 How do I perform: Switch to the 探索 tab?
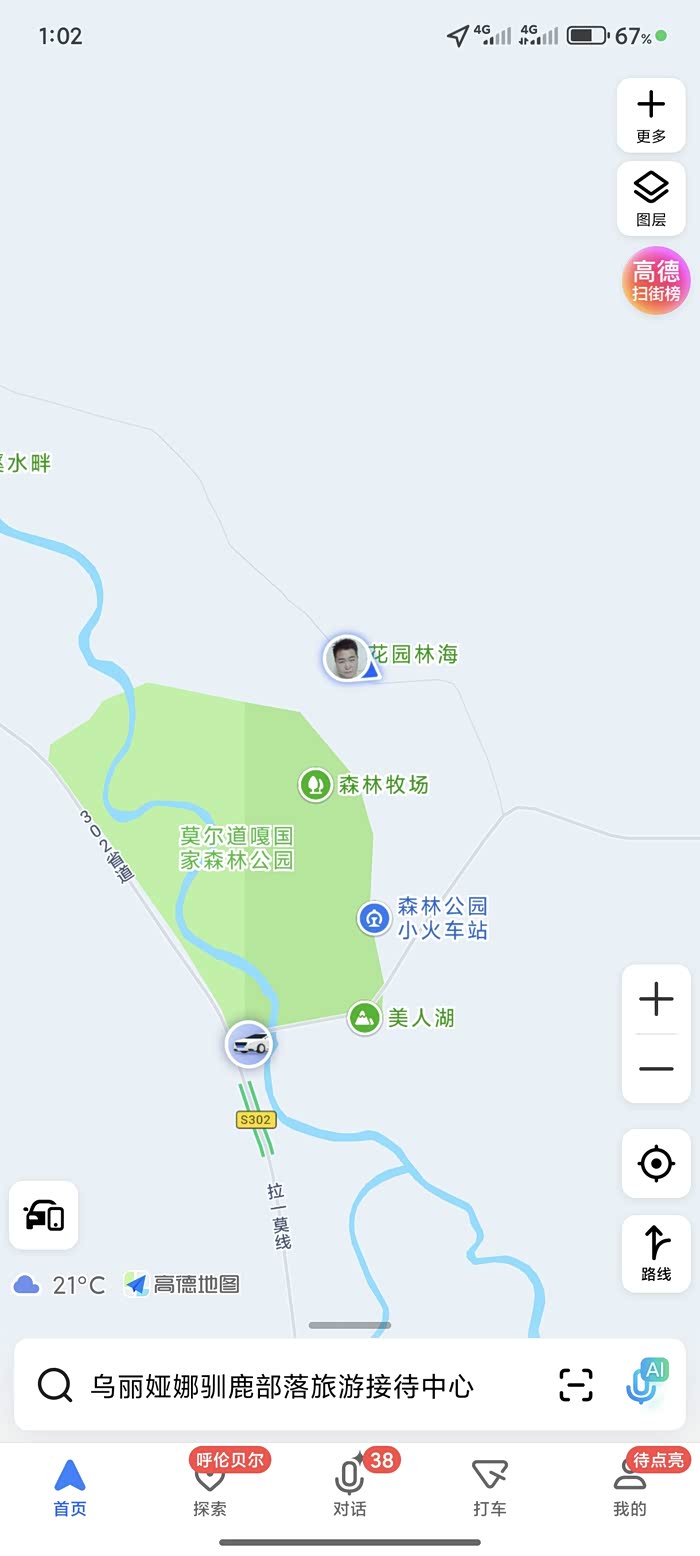(x=210, y=1488)
